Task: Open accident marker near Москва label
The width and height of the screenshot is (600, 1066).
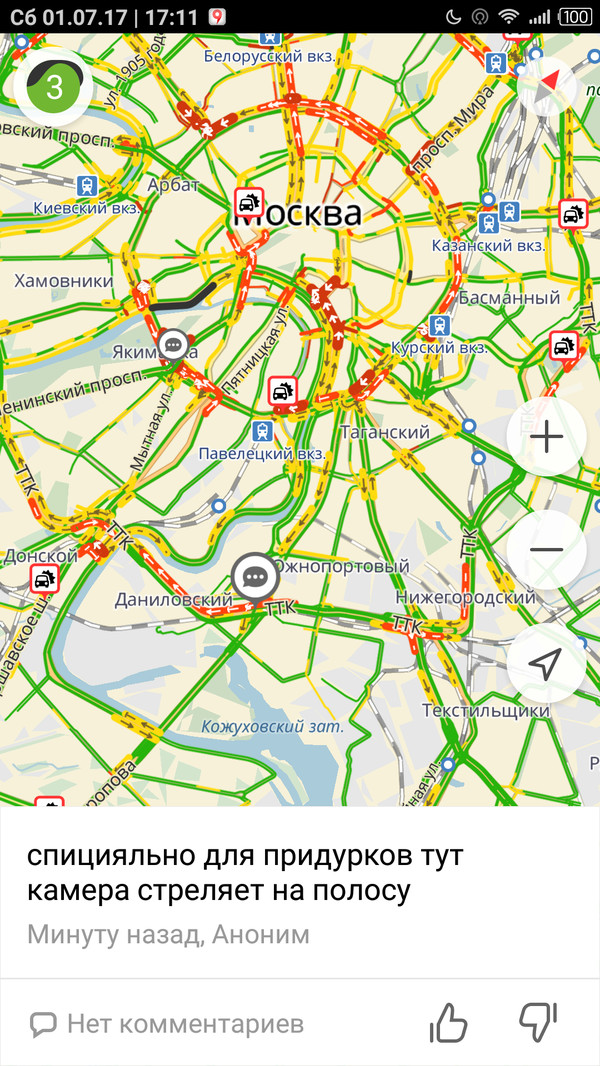Action: [248, 204]
